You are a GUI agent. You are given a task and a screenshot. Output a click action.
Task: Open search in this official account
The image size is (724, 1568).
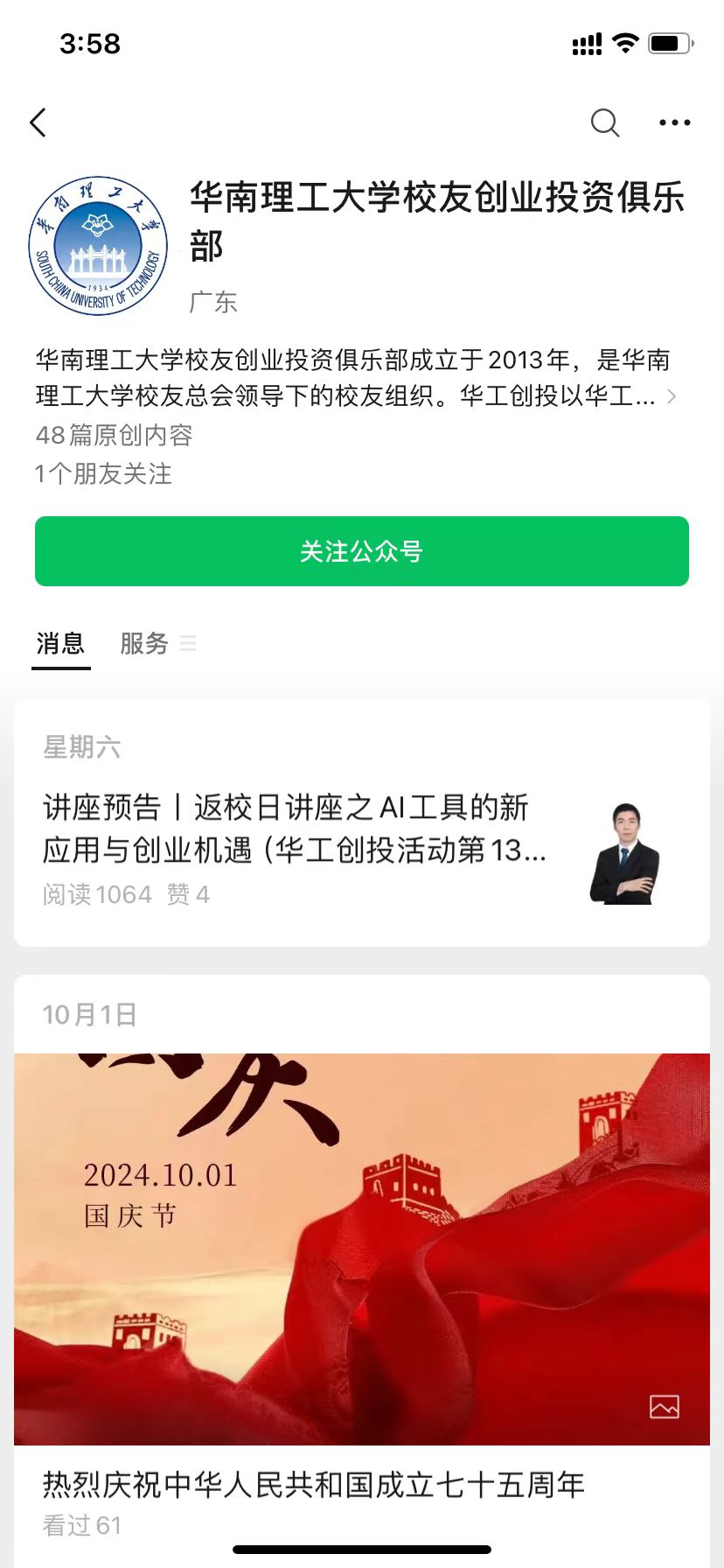[x=604, y=123]
